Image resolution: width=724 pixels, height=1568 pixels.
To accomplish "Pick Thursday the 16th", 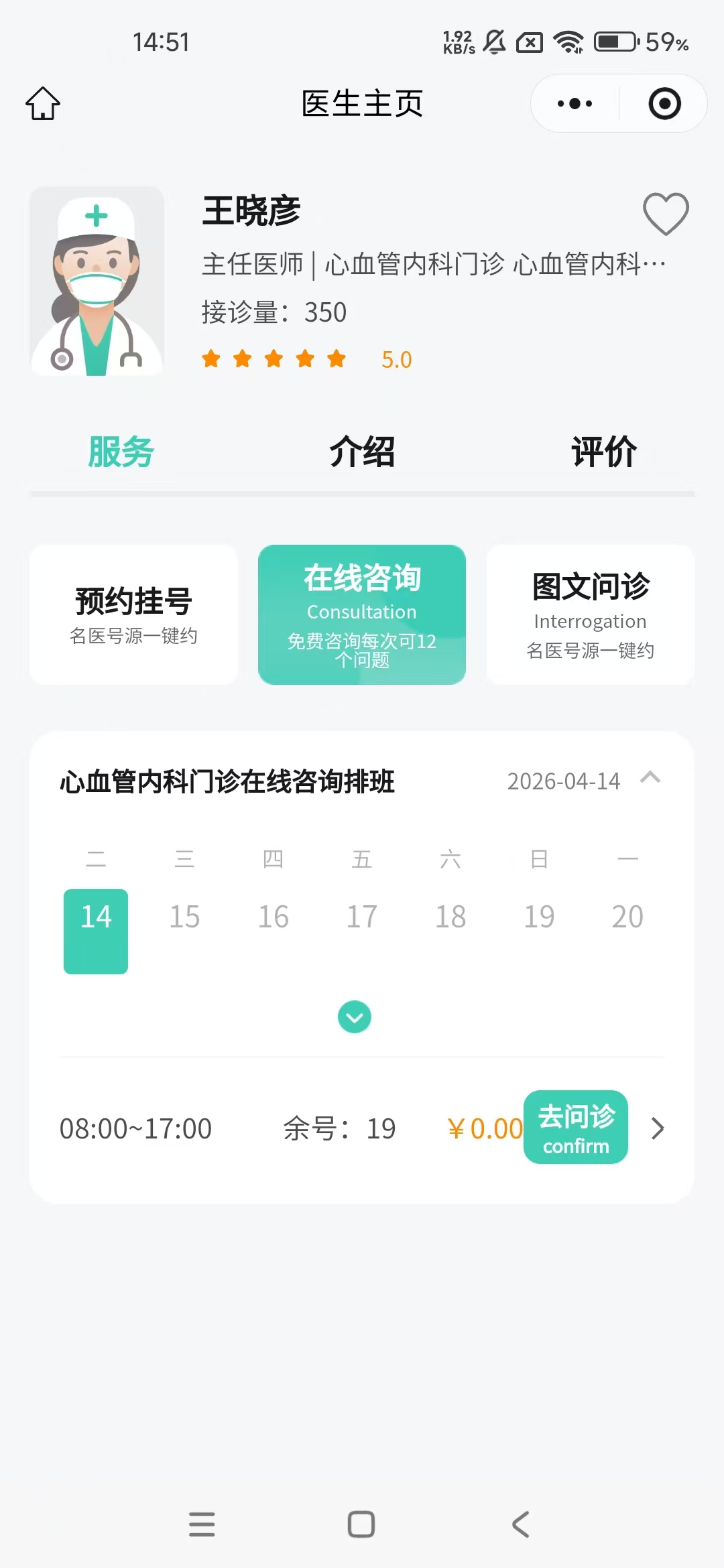I will pos(274,916).
